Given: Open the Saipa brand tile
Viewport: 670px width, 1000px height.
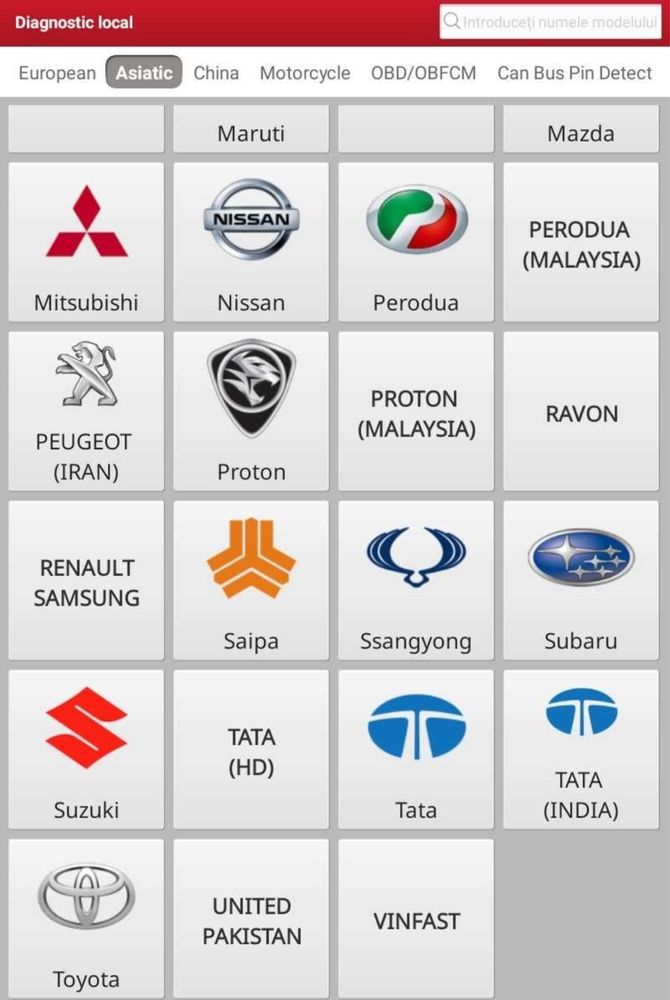Looking at the screenshot, I should coord(251,580).
